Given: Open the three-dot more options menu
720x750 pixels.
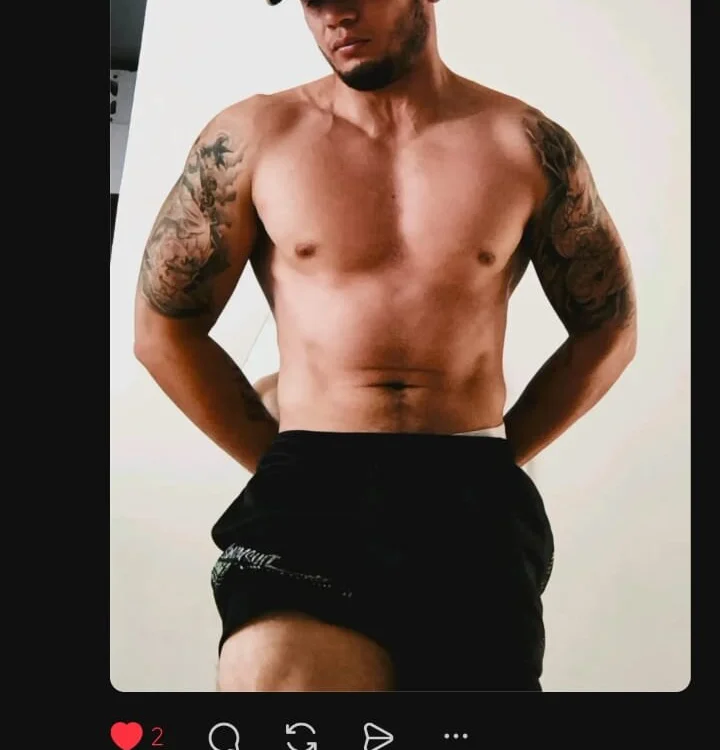Looking at the screenshot, I should coord(455,737).
